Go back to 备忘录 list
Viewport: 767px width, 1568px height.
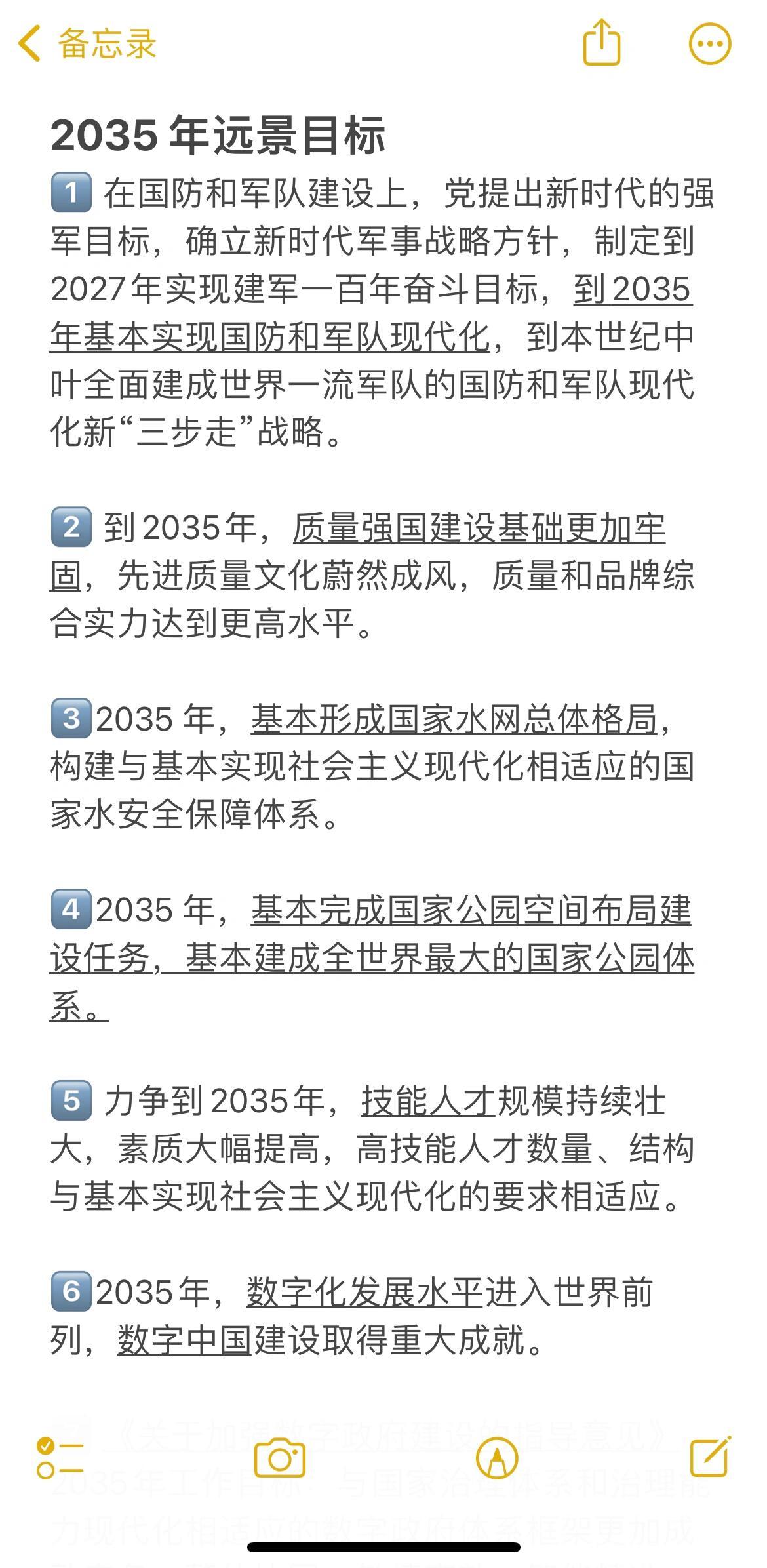click(x=87, y=44)
